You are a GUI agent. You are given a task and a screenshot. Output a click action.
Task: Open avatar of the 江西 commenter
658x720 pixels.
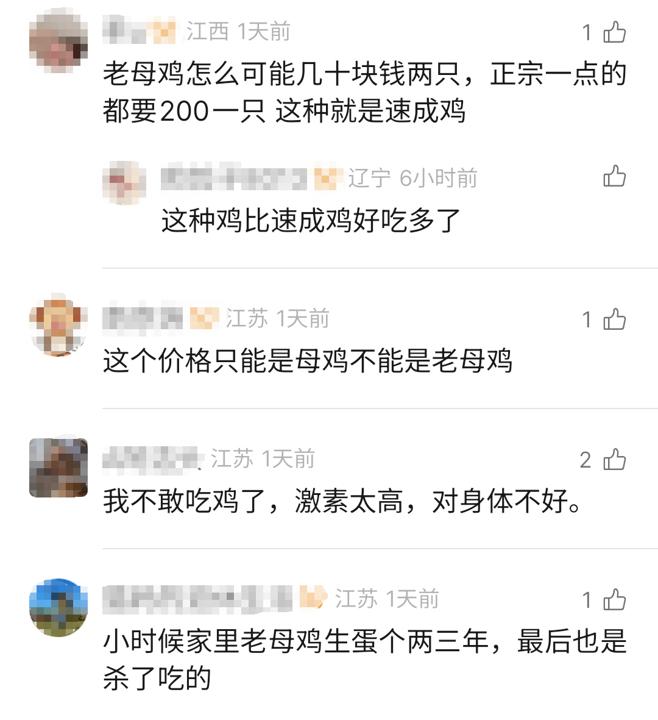58,38
